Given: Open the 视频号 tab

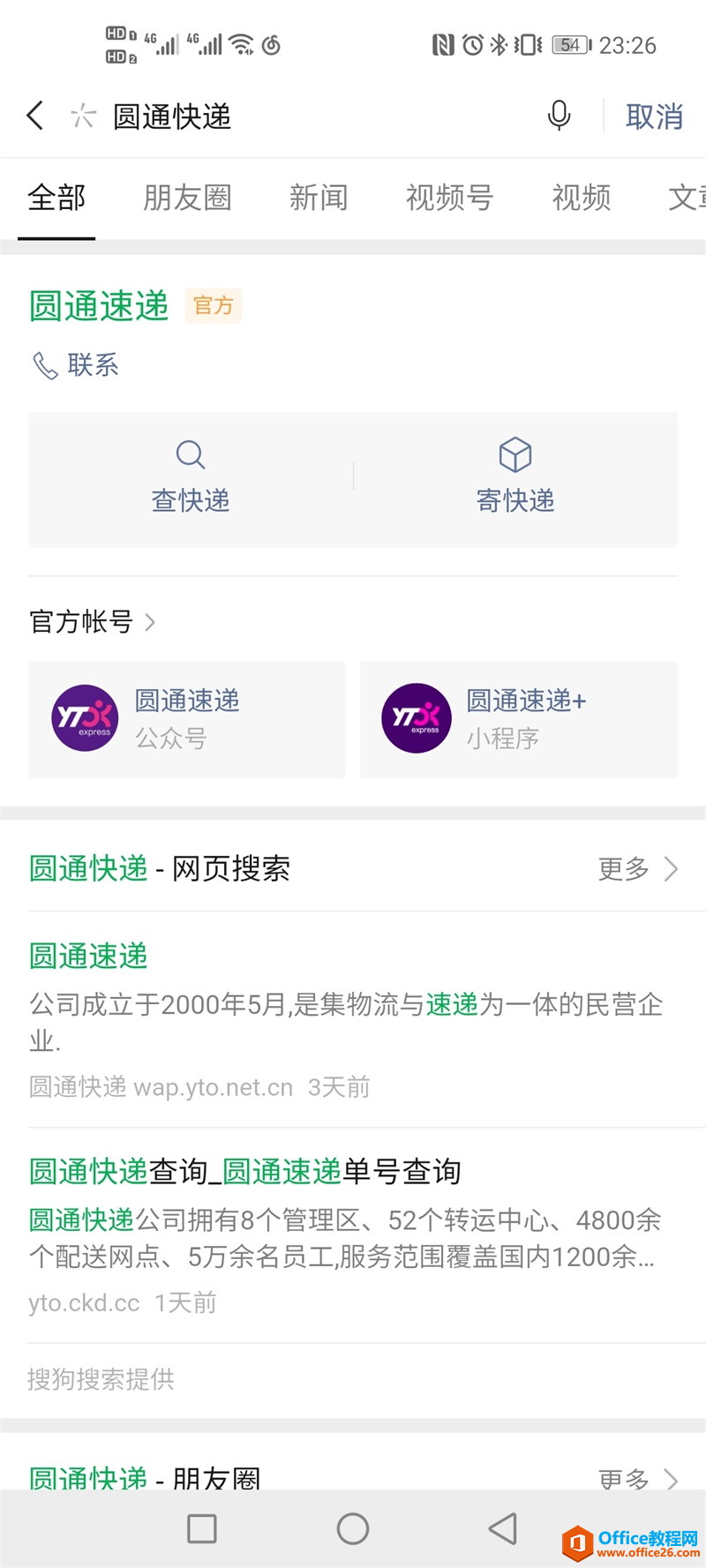Looking at the screenshot, I should [449, 198].
